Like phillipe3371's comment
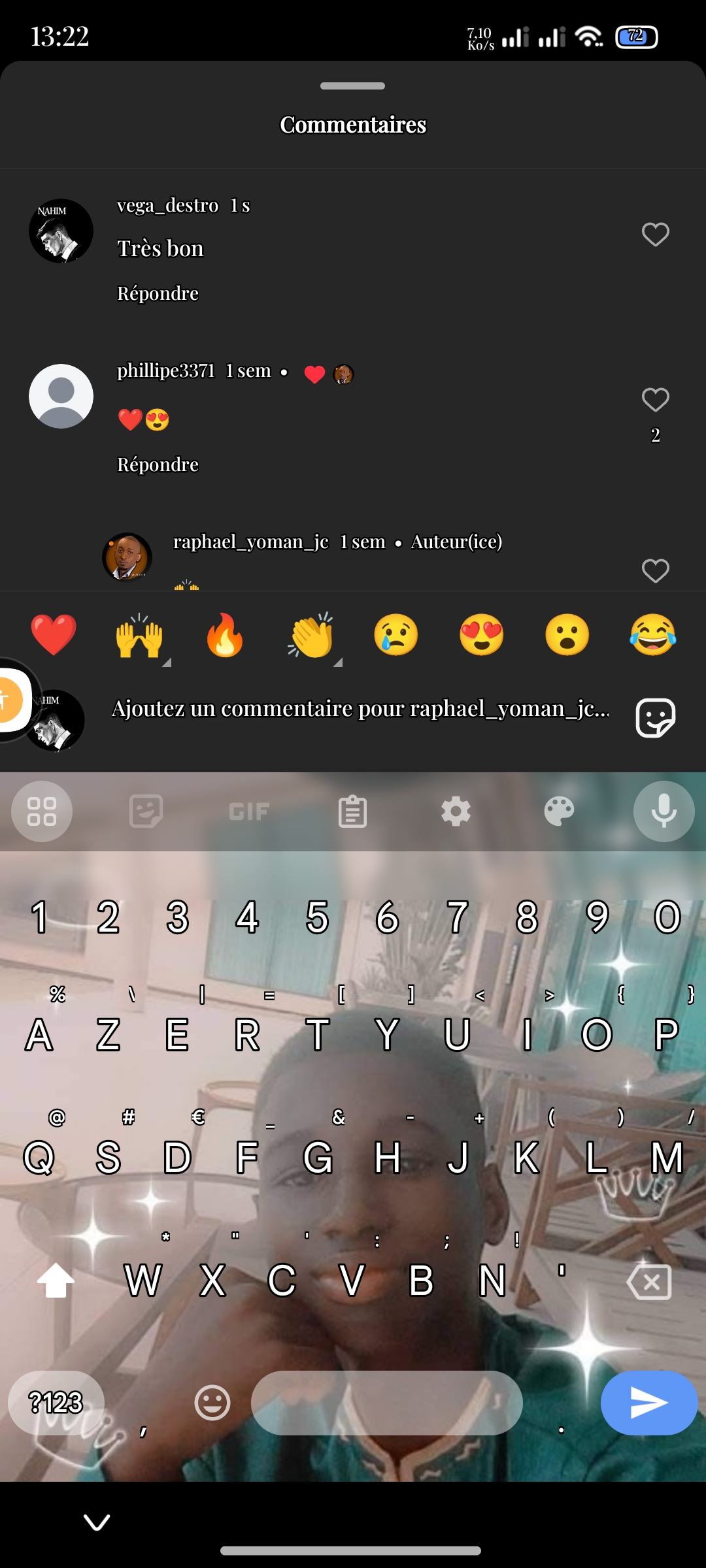 point(655,400)
